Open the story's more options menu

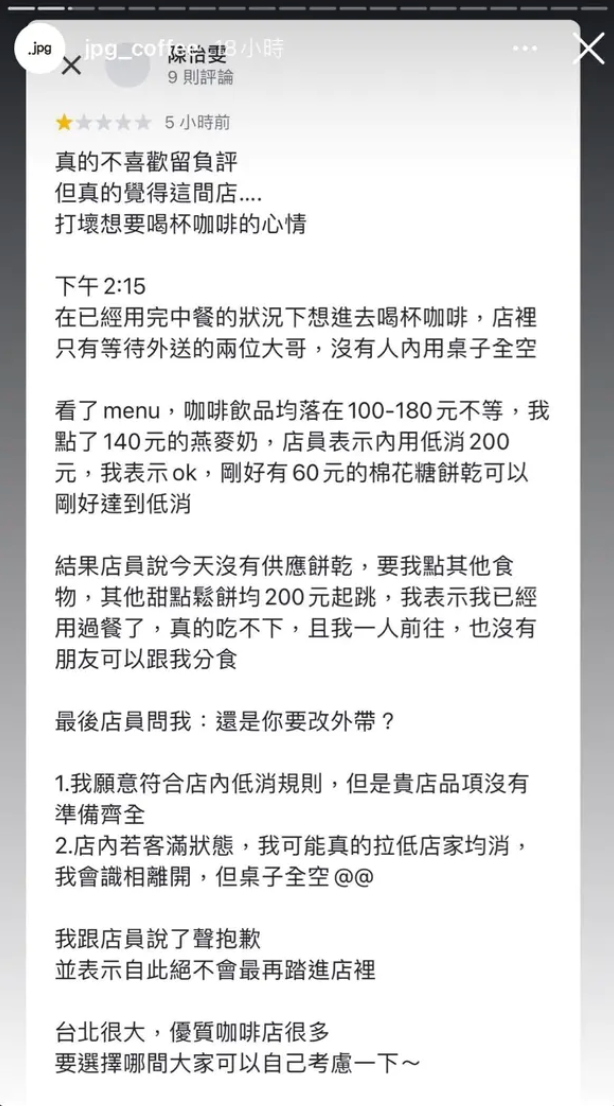pyautogui.click(x=525, y=48)
